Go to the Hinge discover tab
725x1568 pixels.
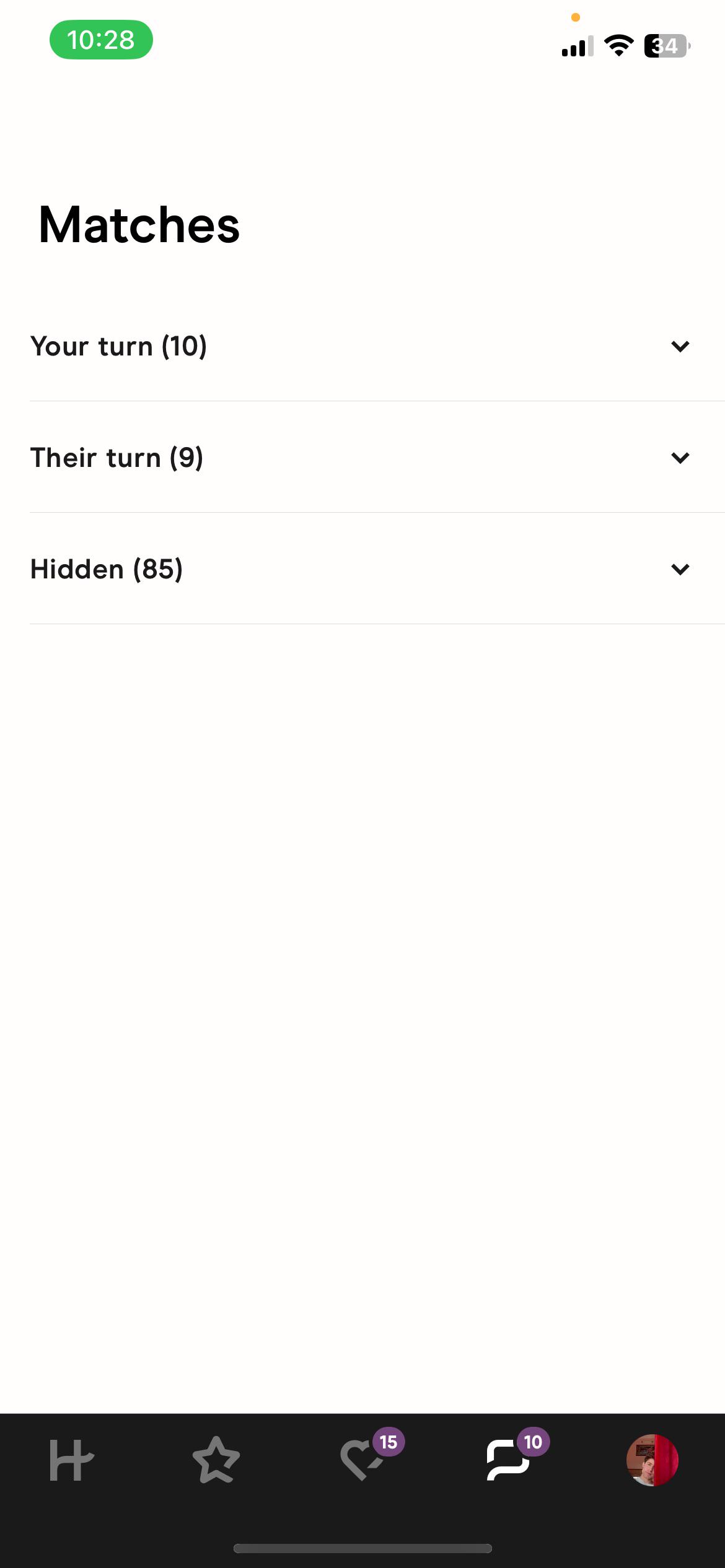pos(71,1460)
